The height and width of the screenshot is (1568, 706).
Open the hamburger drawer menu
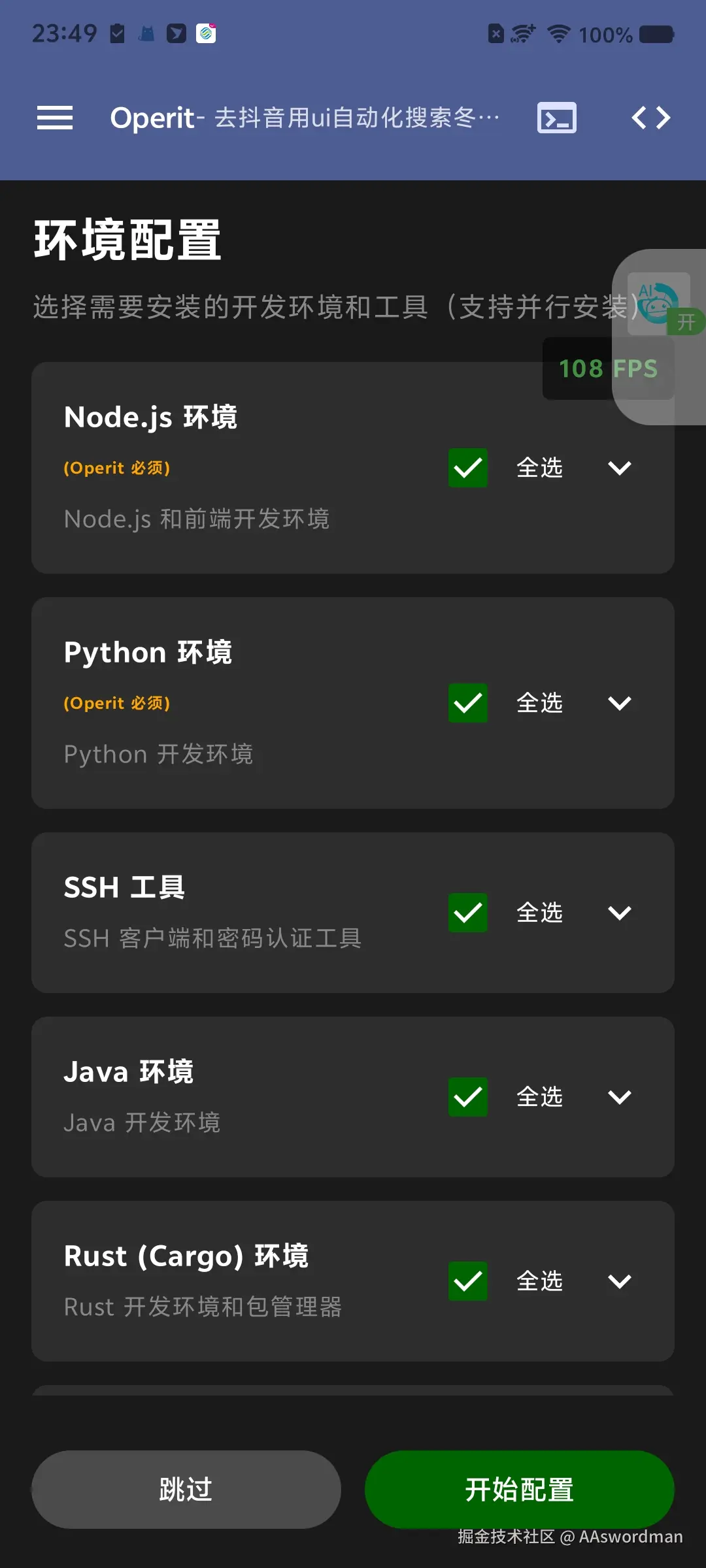click(x=55, y=118)
